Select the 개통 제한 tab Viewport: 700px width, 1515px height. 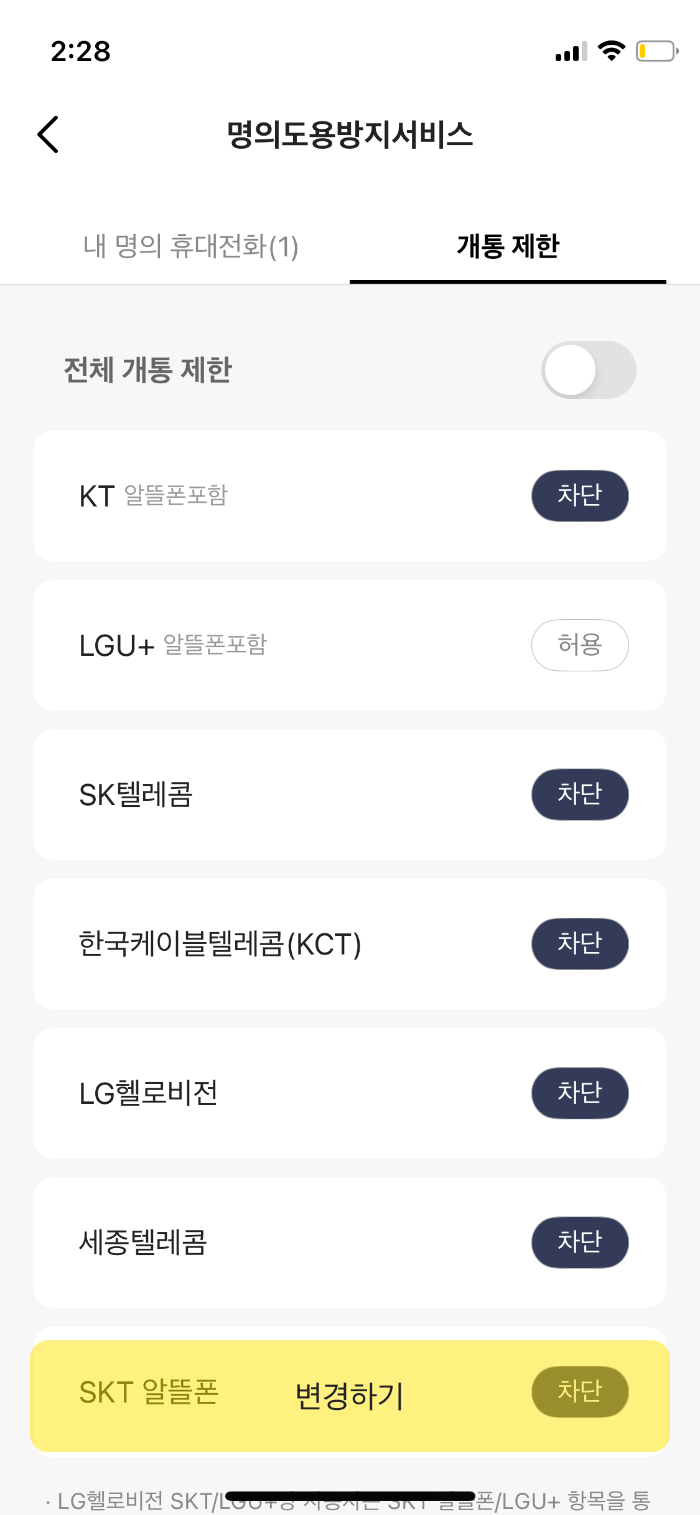tap(508, 246)
